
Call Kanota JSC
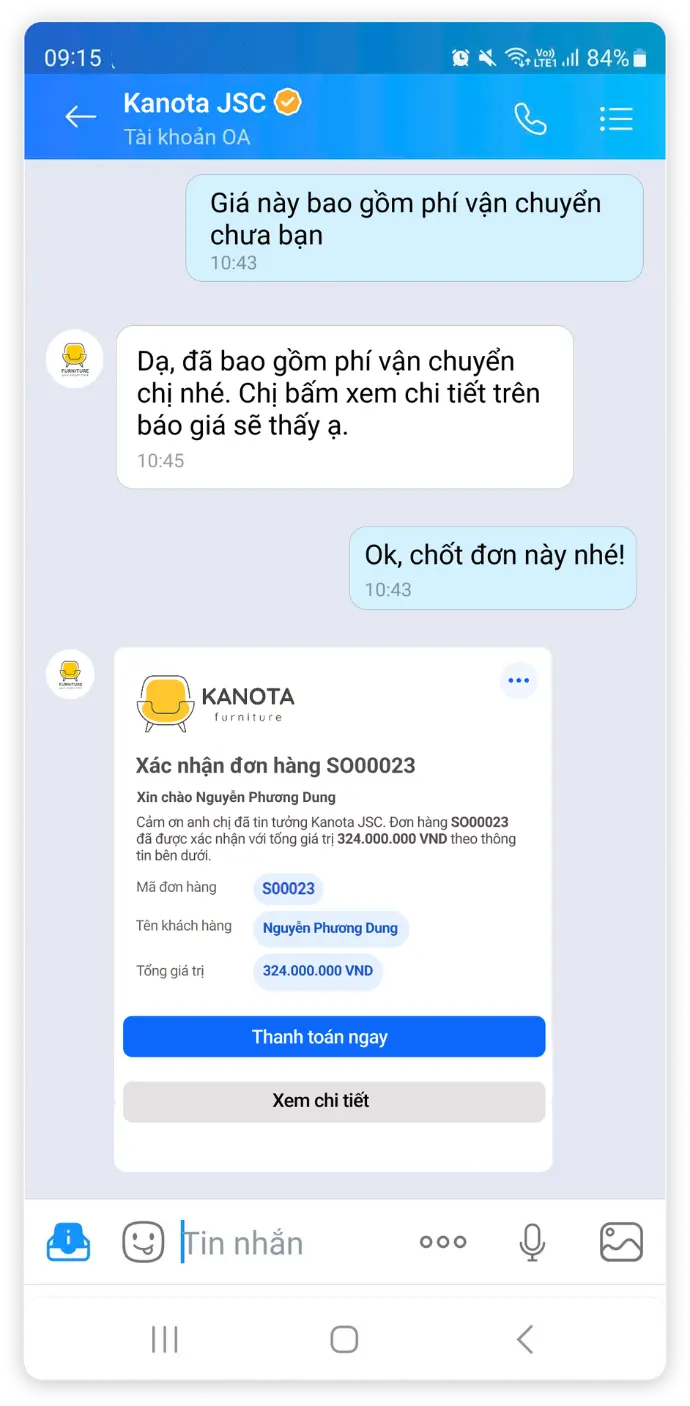click(x=530, y=118)
